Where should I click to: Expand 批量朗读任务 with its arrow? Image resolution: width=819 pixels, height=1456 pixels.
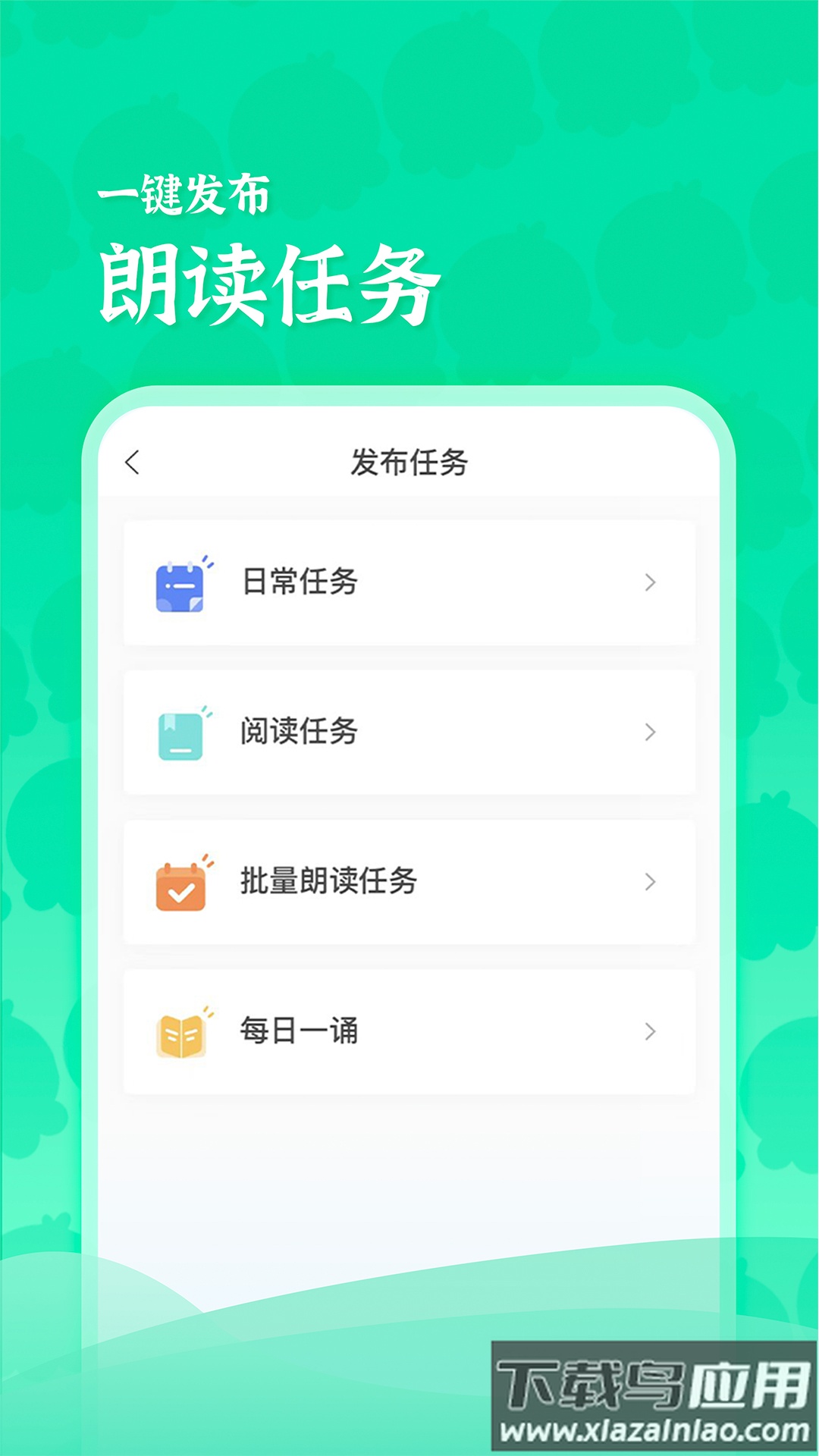[648, 880]
